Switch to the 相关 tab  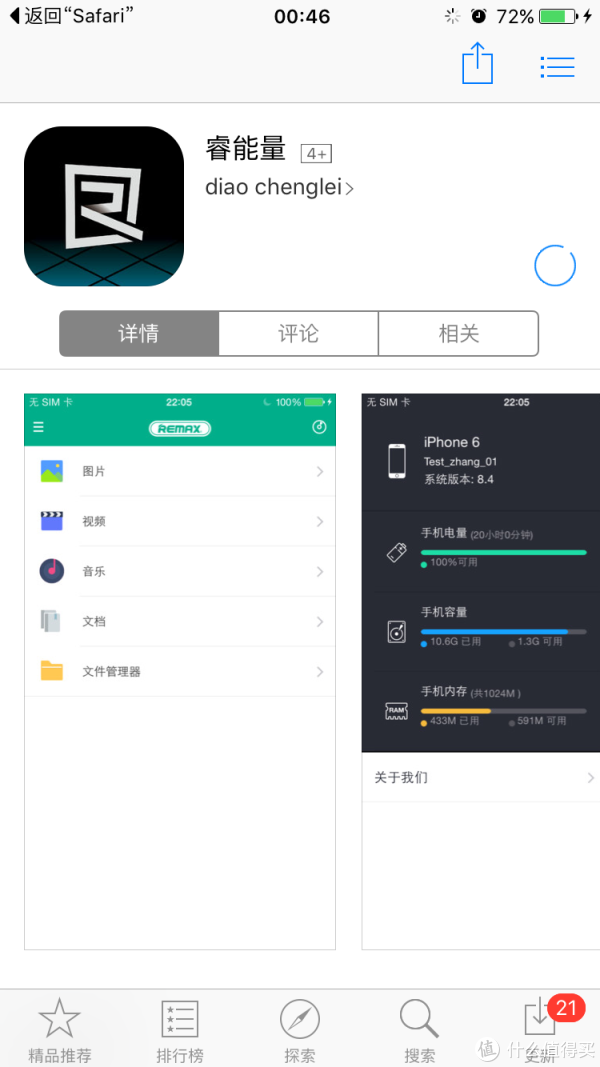coord(459,333)
